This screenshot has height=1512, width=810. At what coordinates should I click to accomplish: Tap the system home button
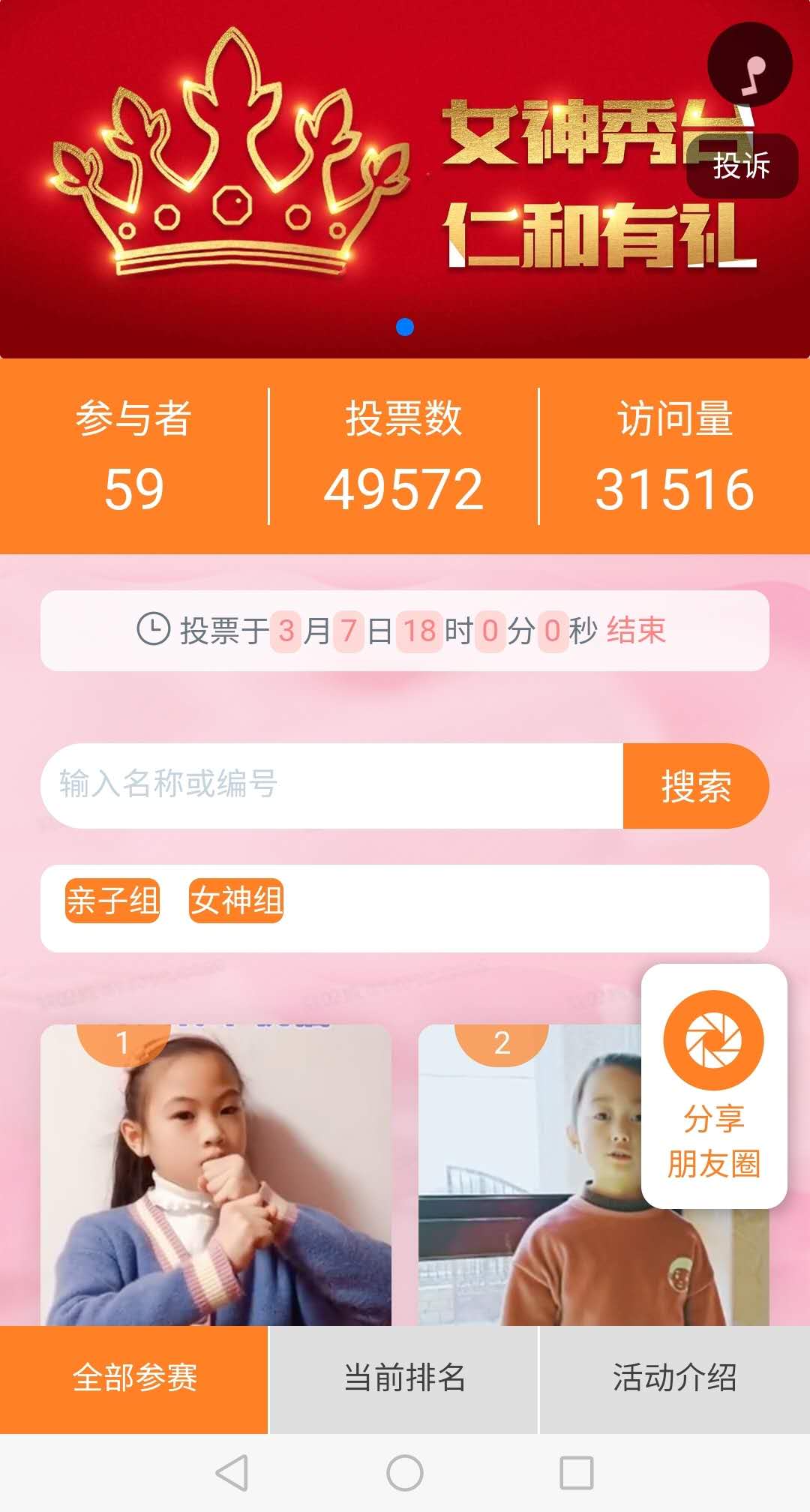(405, 1472)
